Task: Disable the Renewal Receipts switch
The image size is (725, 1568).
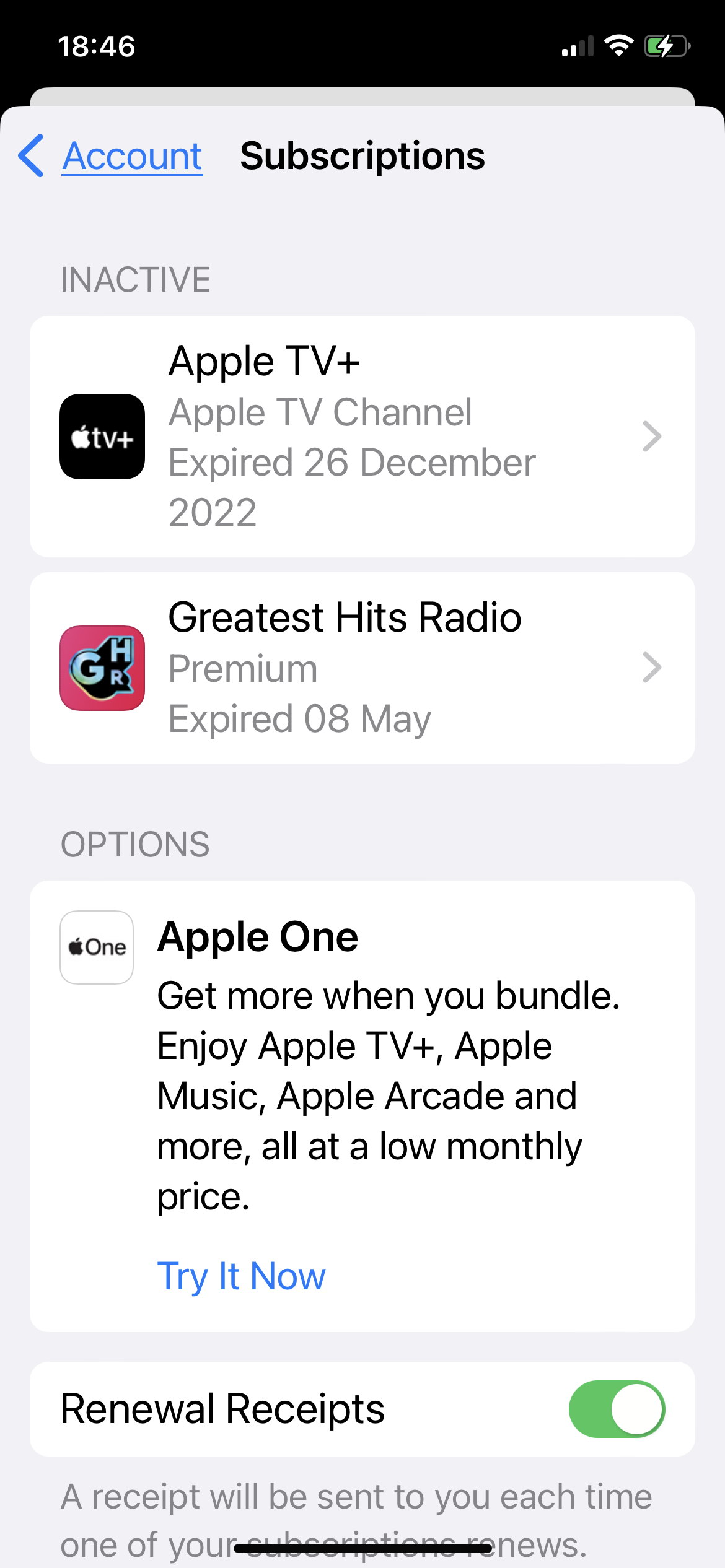Action: click(617, 1409)
